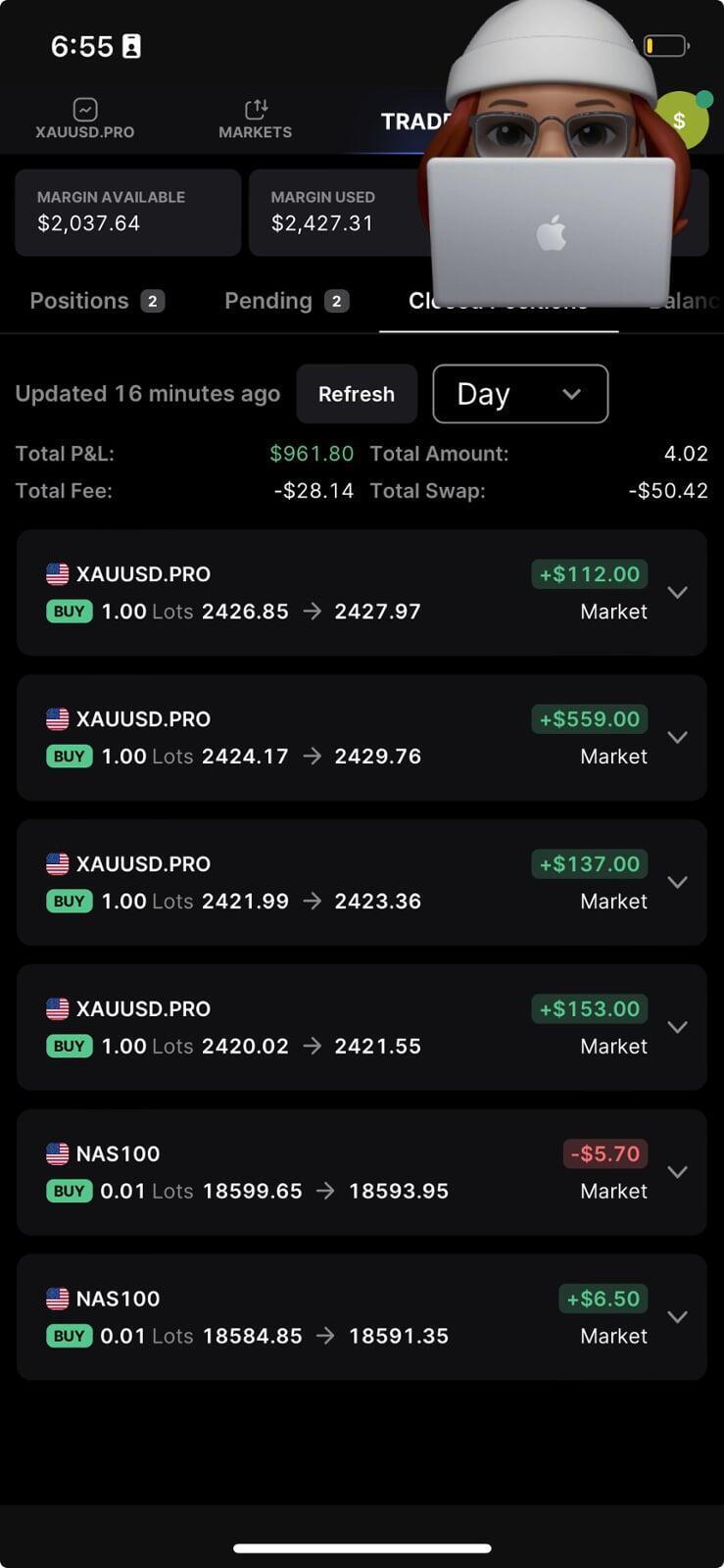Open the Day period dropdown
724x1568 pixels.
click(x=520, y=394)
